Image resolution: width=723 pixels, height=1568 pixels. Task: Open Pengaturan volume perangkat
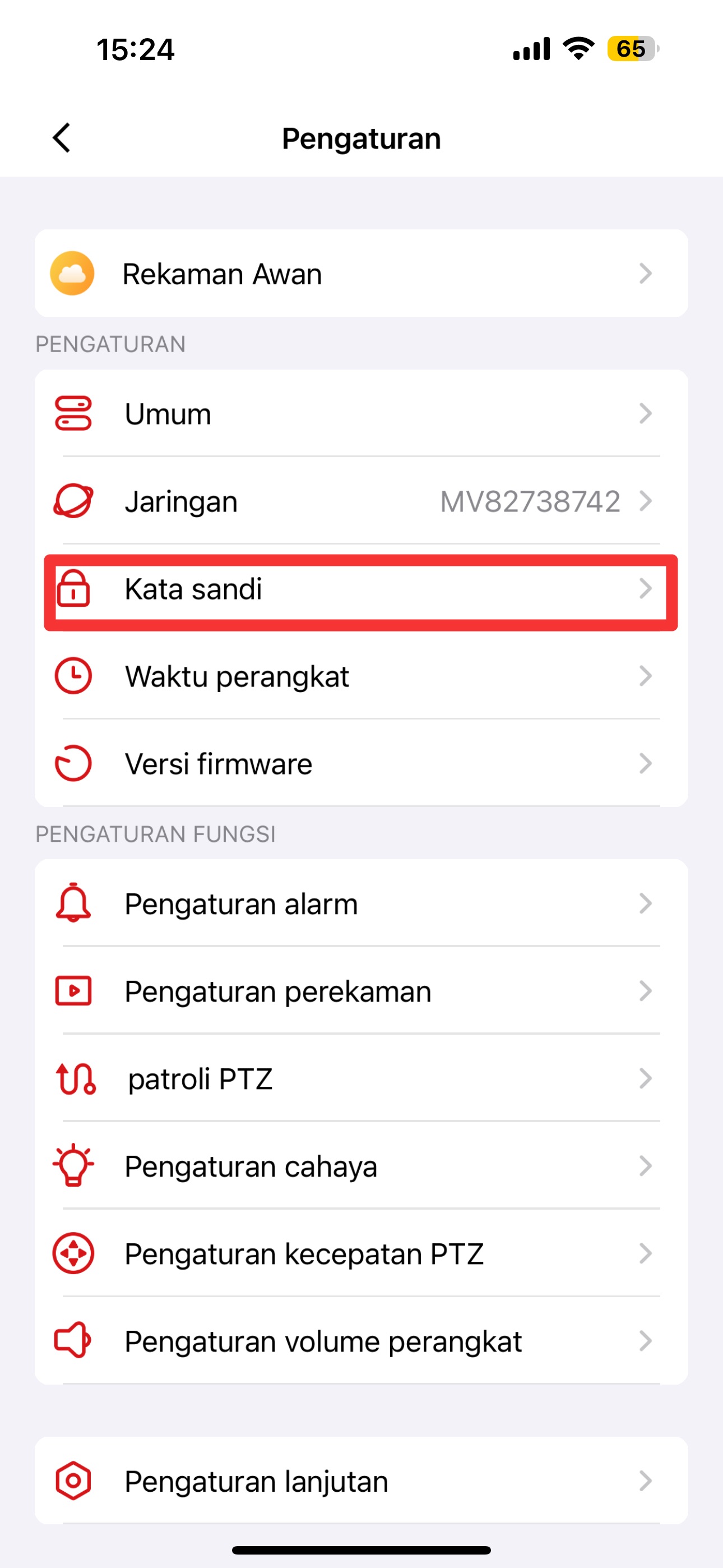tap(361, 1341)
